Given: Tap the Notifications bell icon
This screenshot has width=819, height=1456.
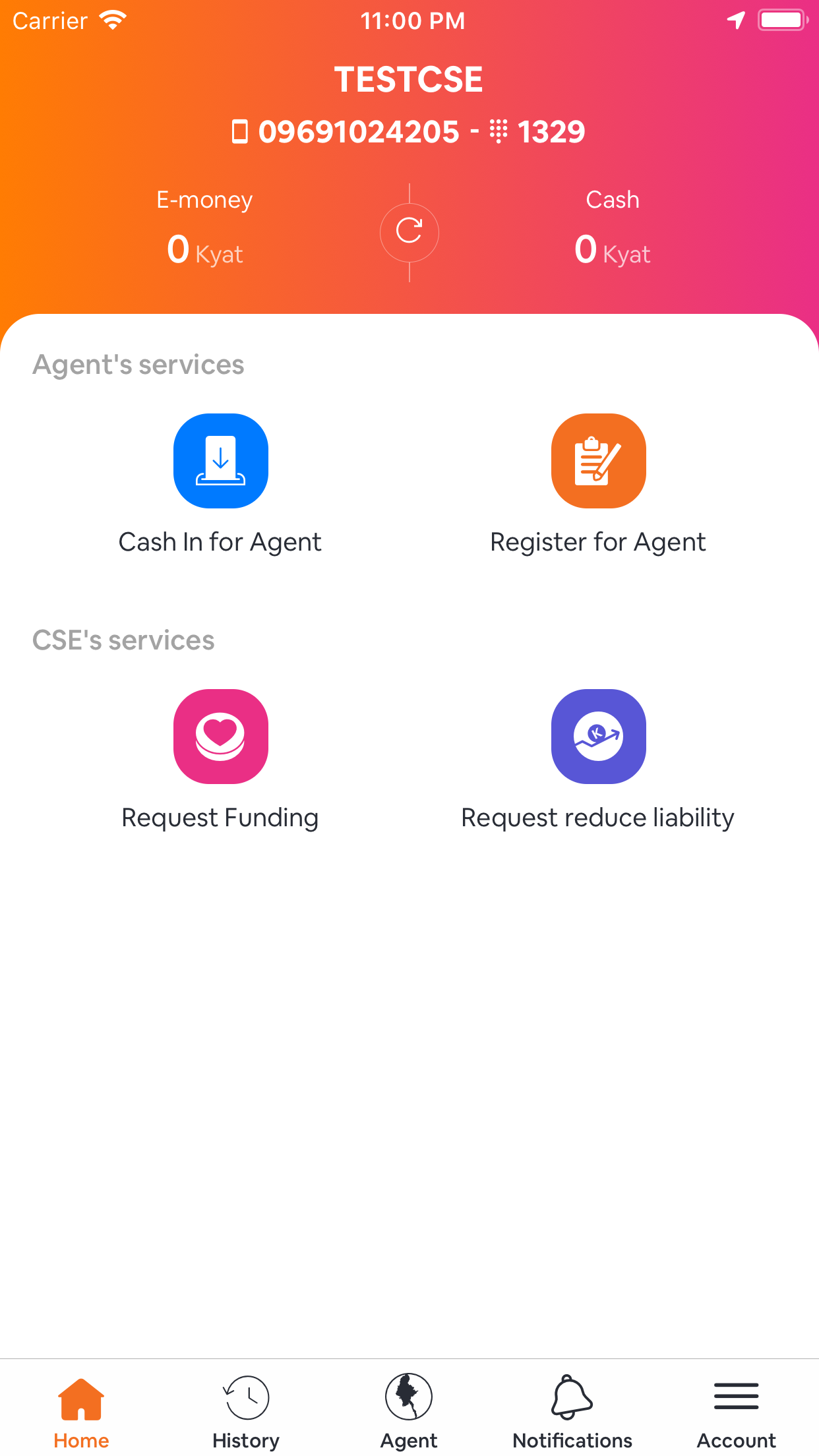Looking at the screenshot, I should (x=571, y=1397).
